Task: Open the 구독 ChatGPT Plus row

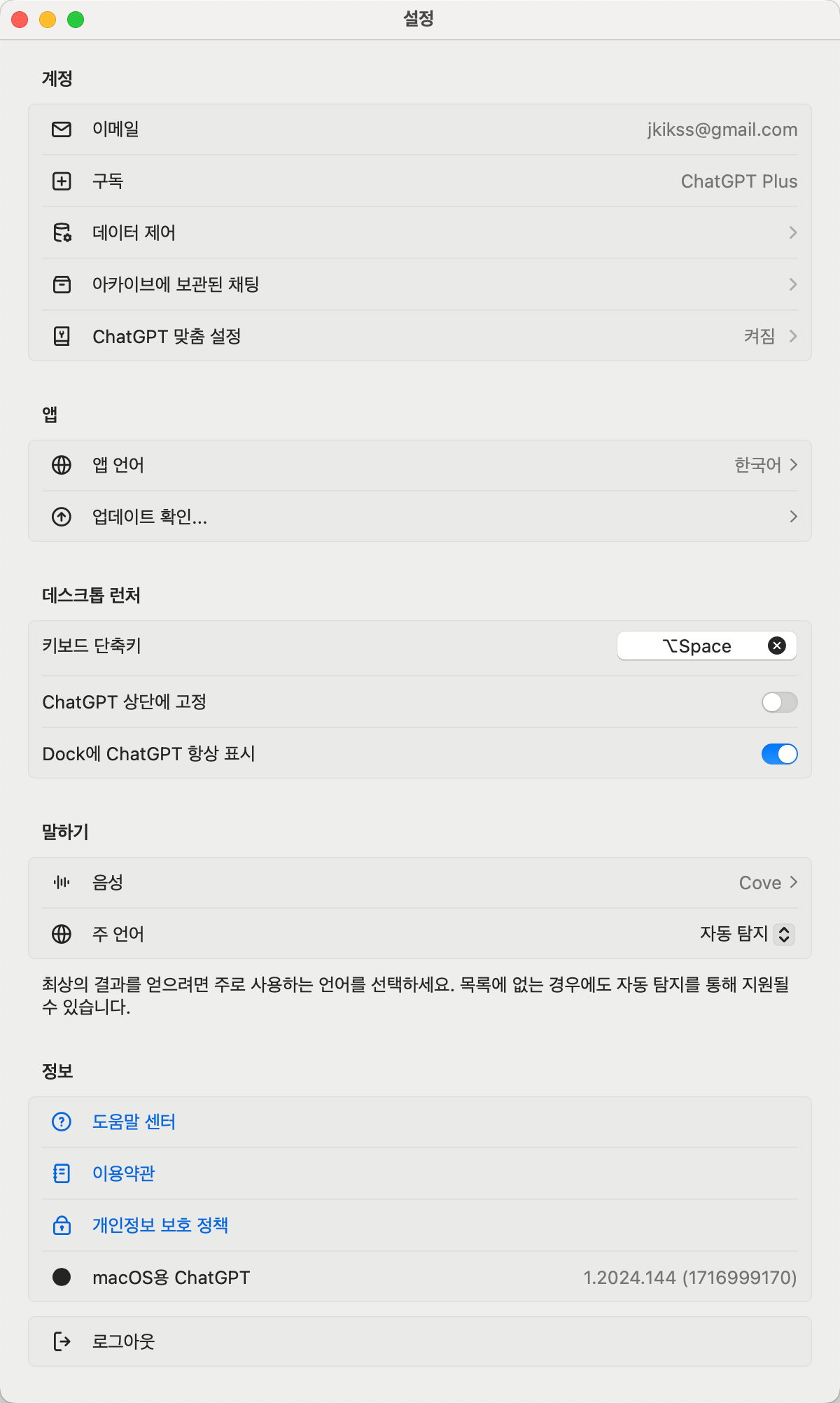Action: click(419, 181)
